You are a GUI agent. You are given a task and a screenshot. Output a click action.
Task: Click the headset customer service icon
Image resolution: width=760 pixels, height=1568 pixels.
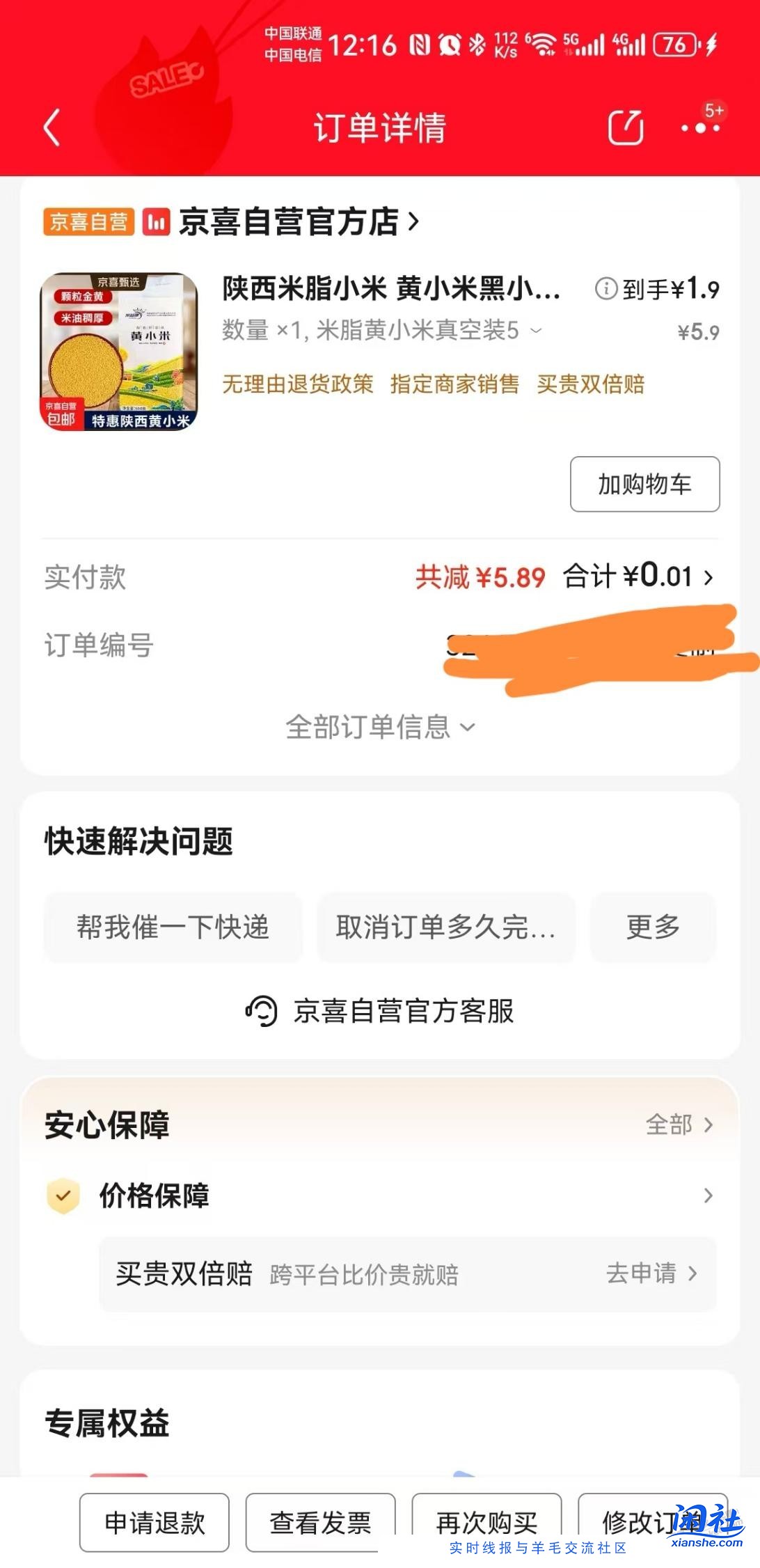[x=261, y=1012]
